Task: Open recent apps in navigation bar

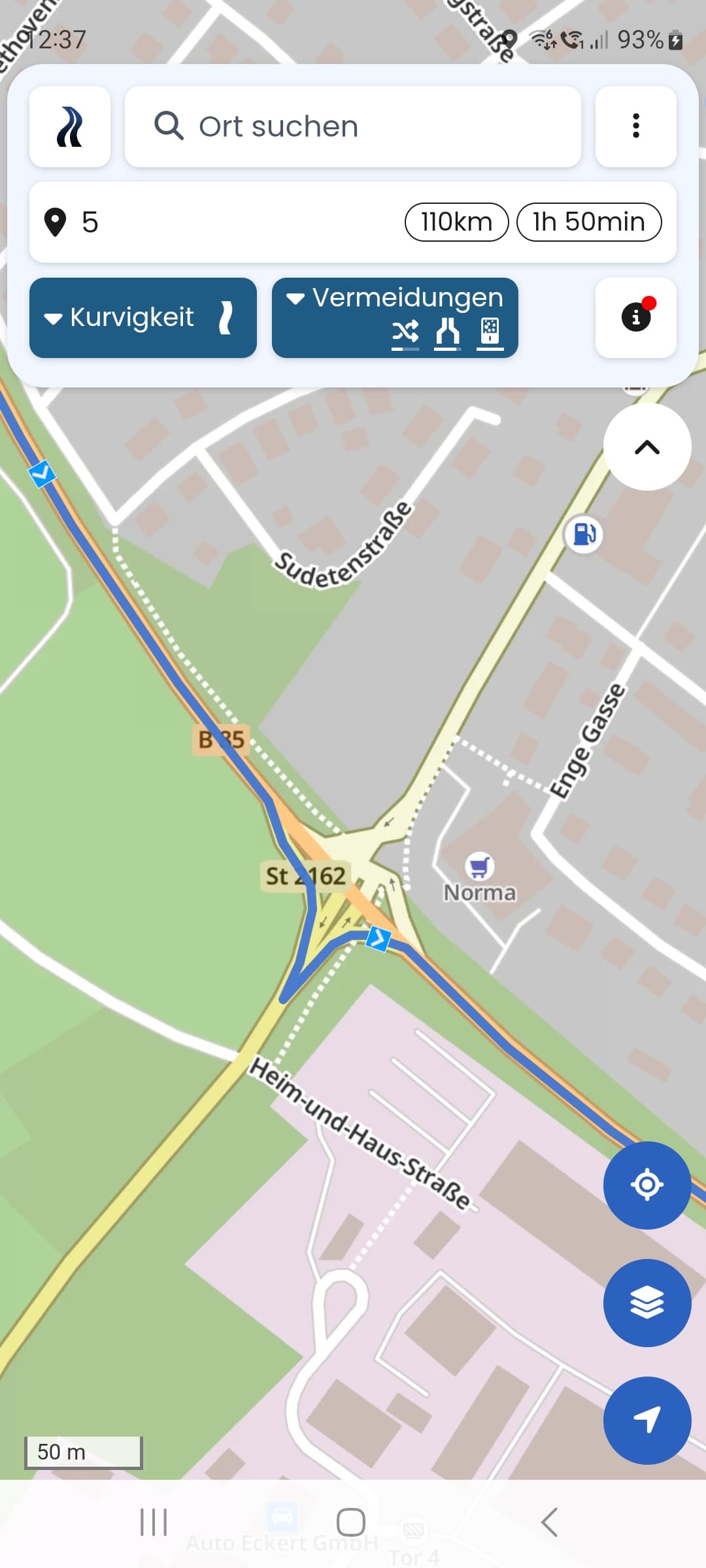Action: (154, 1522)
